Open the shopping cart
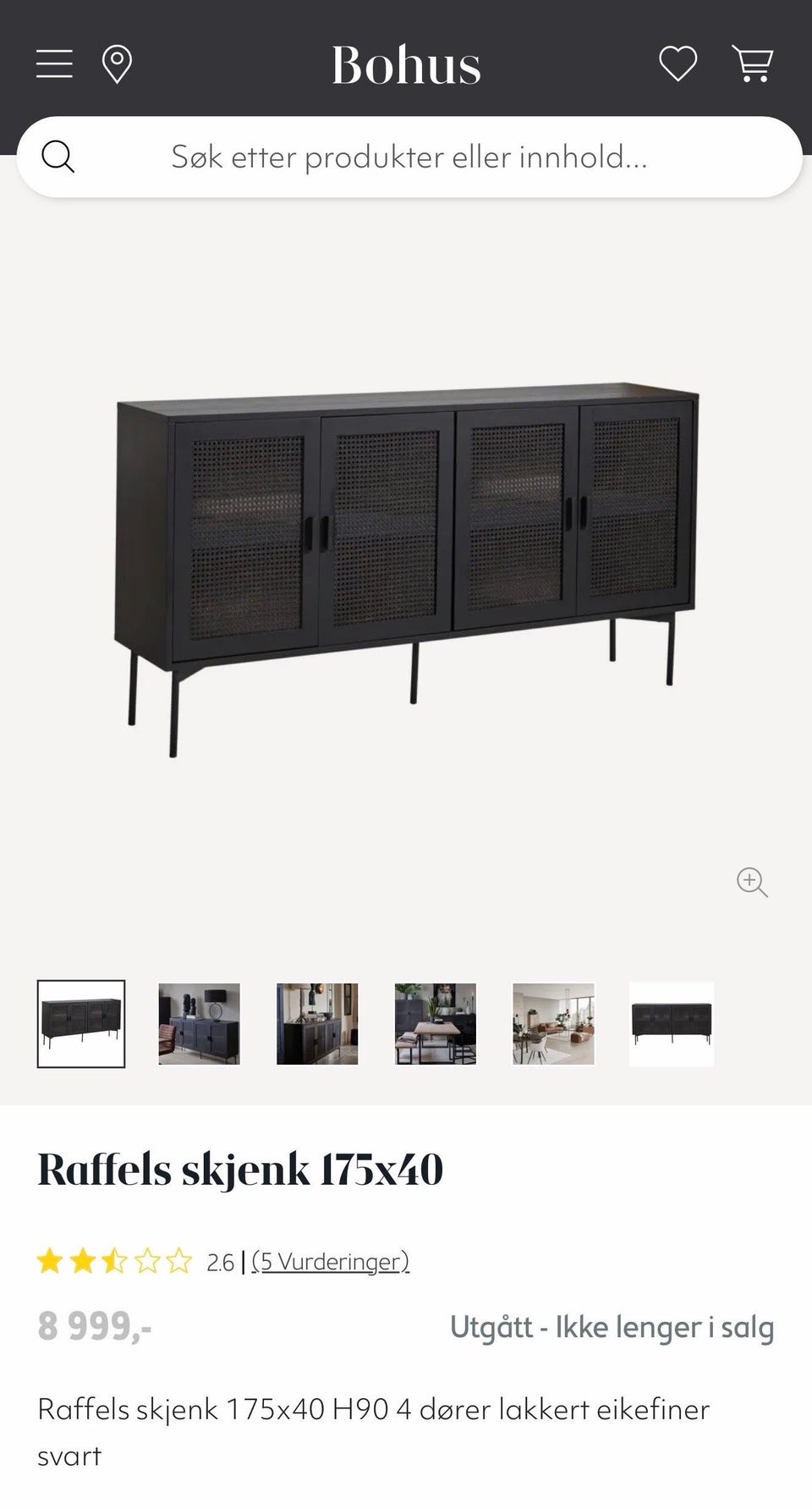Screen dimensions: 812x1509 (x=752, y=63)
